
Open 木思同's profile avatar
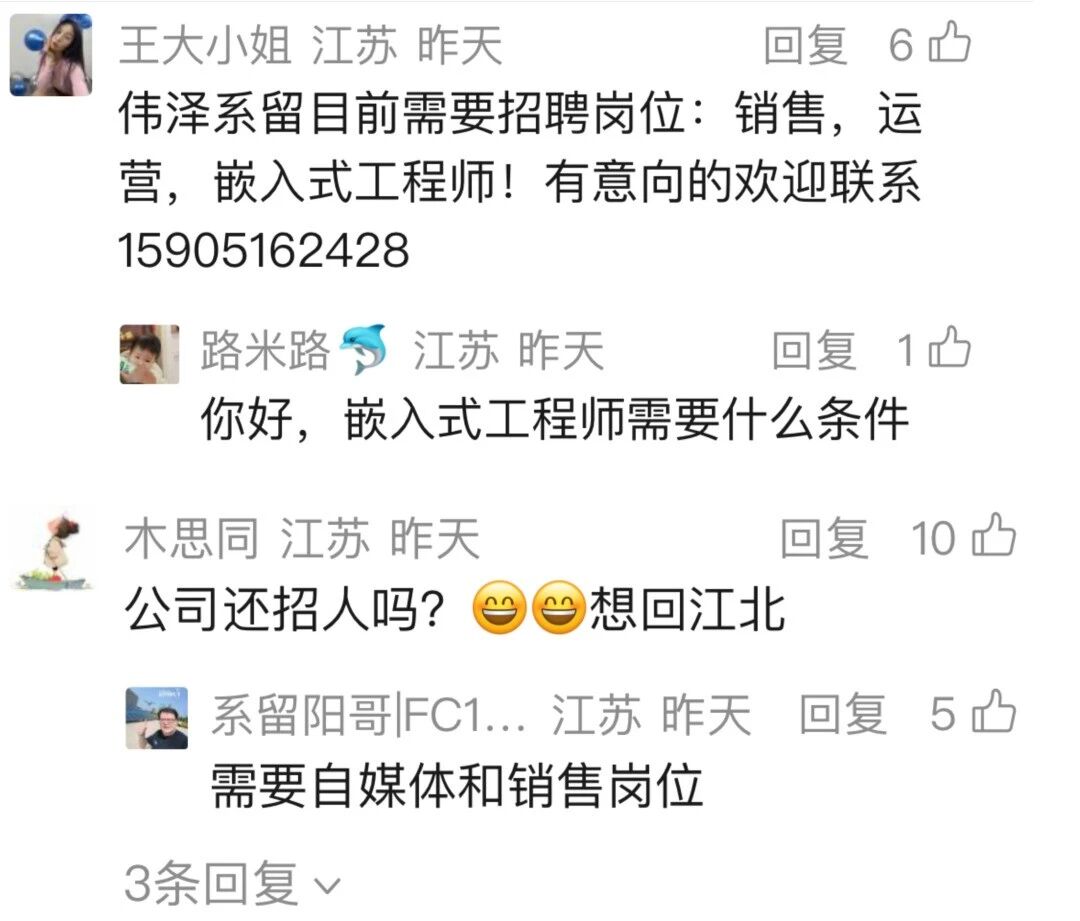coord(52,549)
